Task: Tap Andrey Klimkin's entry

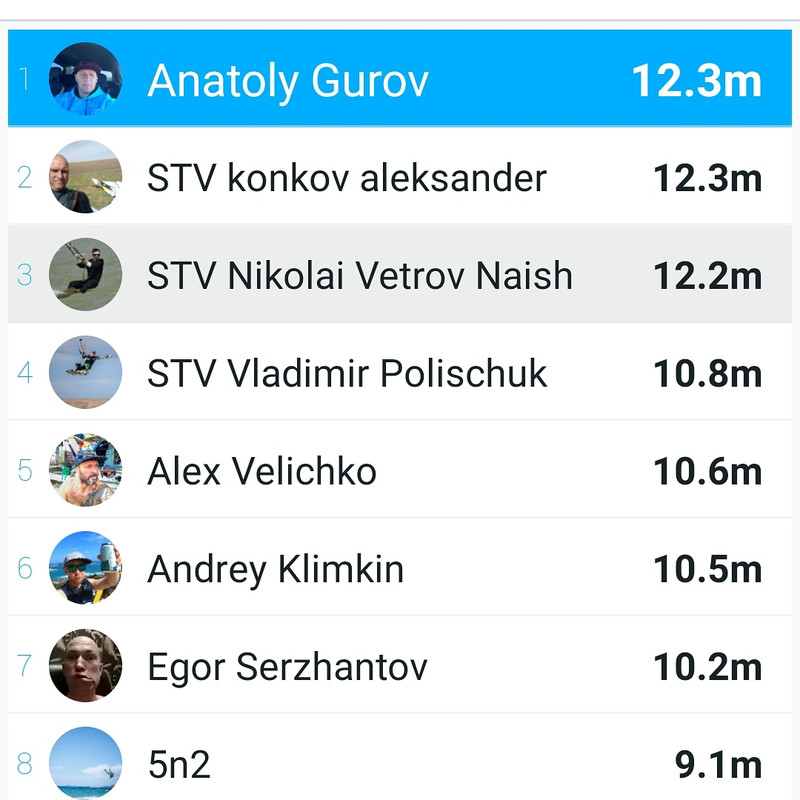Action: click(276, 568)
